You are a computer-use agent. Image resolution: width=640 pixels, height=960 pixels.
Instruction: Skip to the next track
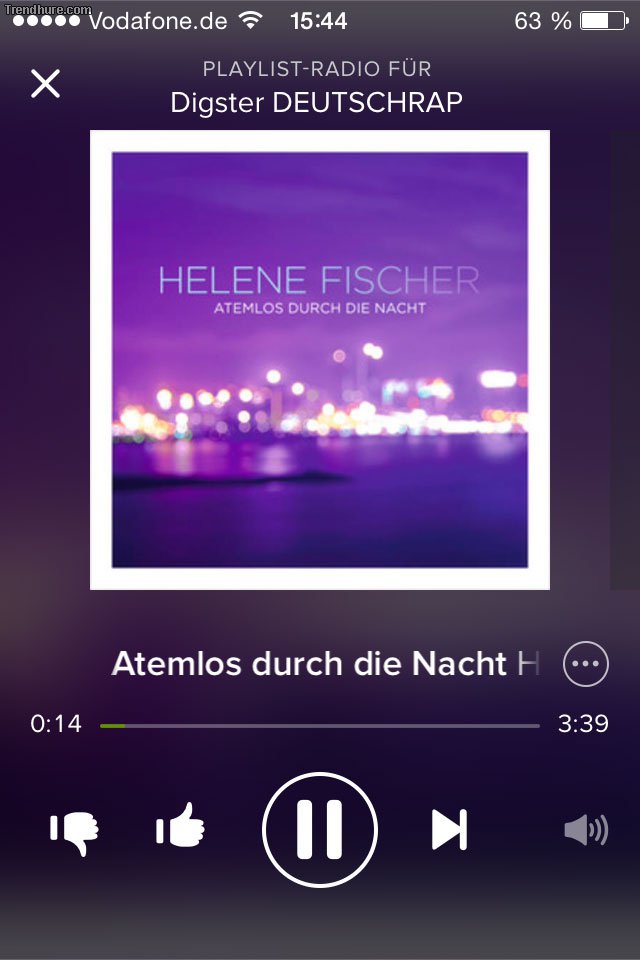coord(449,830)
